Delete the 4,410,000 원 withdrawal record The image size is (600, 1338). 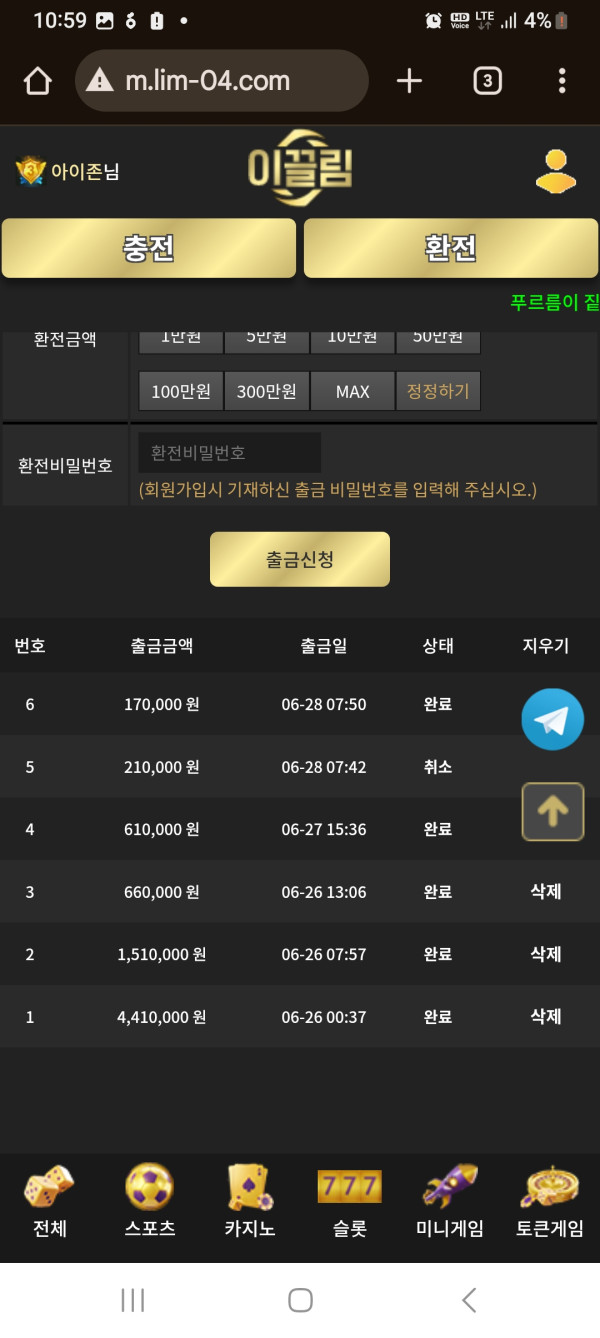[x=545, y=1017]
